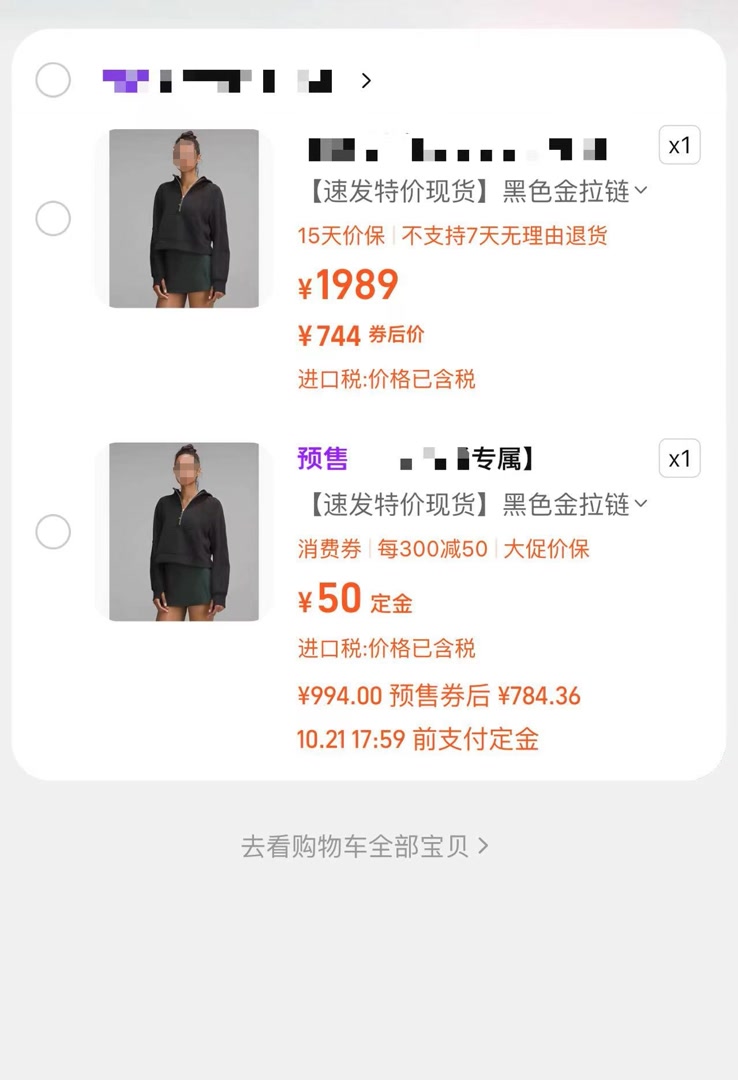
Task: Tick the checkbox for the 预售 ¥50 定金 item
Action: coord(53,532)
